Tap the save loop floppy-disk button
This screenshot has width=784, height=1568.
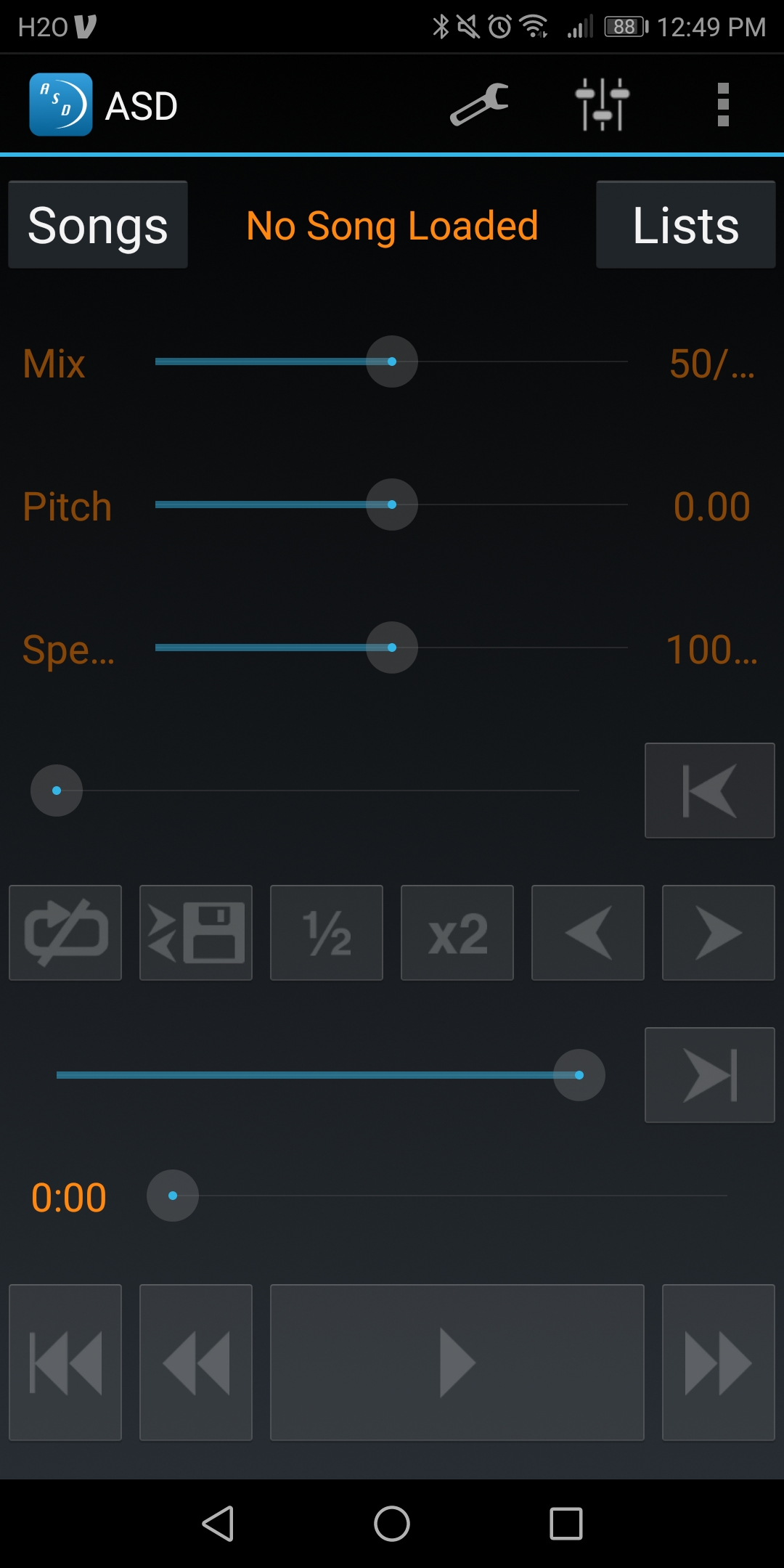196,933
